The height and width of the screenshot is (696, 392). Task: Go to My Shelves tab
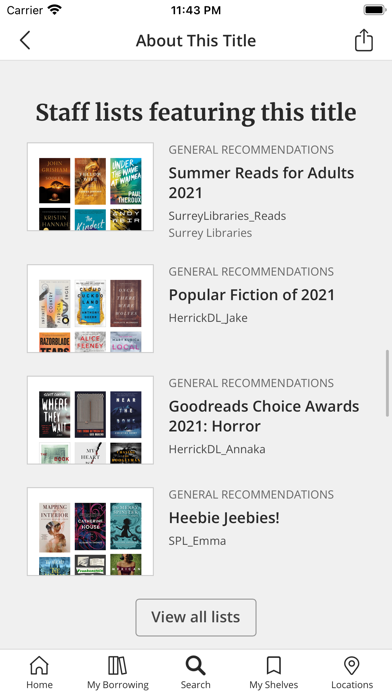(x=273, y=672)
